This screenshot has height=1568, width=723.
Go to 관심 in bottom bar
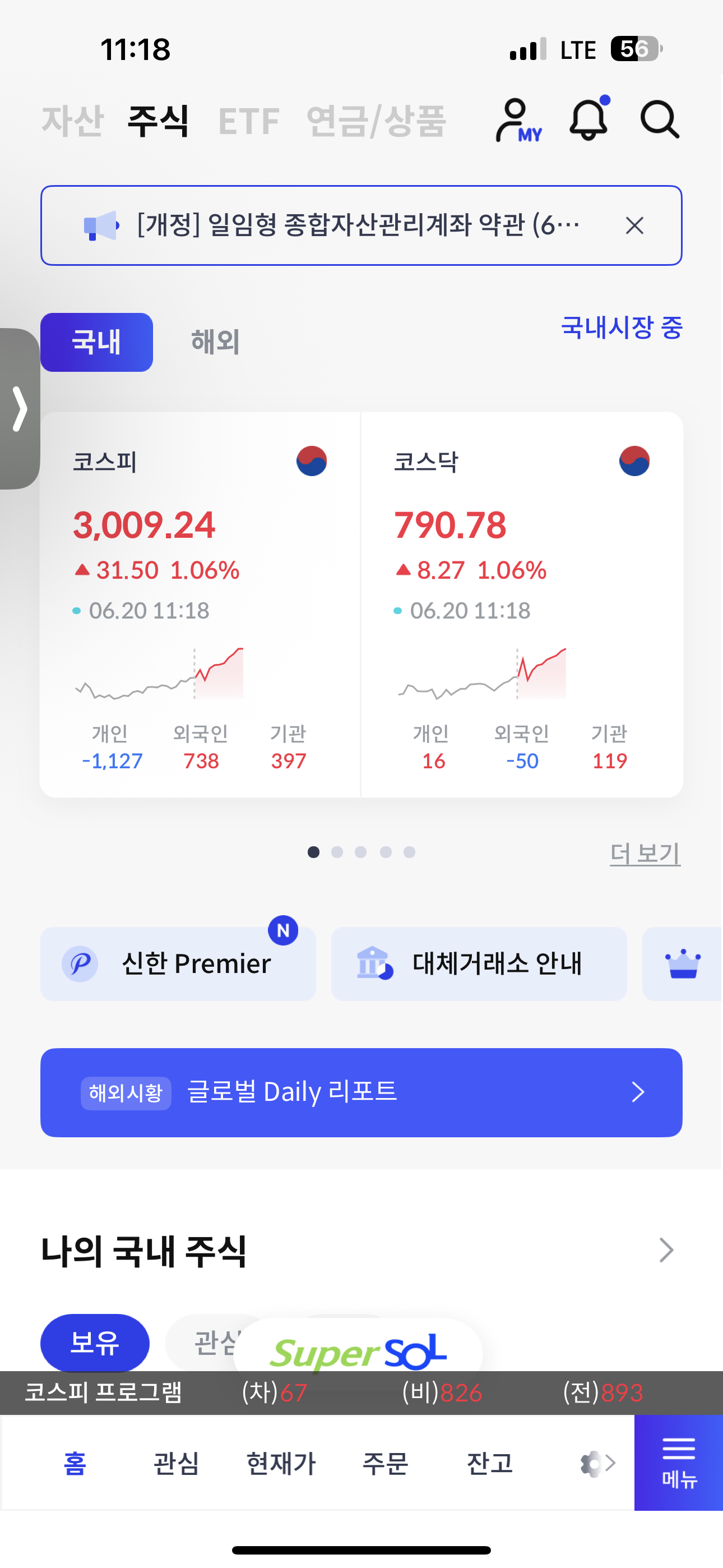(177, 1463)
